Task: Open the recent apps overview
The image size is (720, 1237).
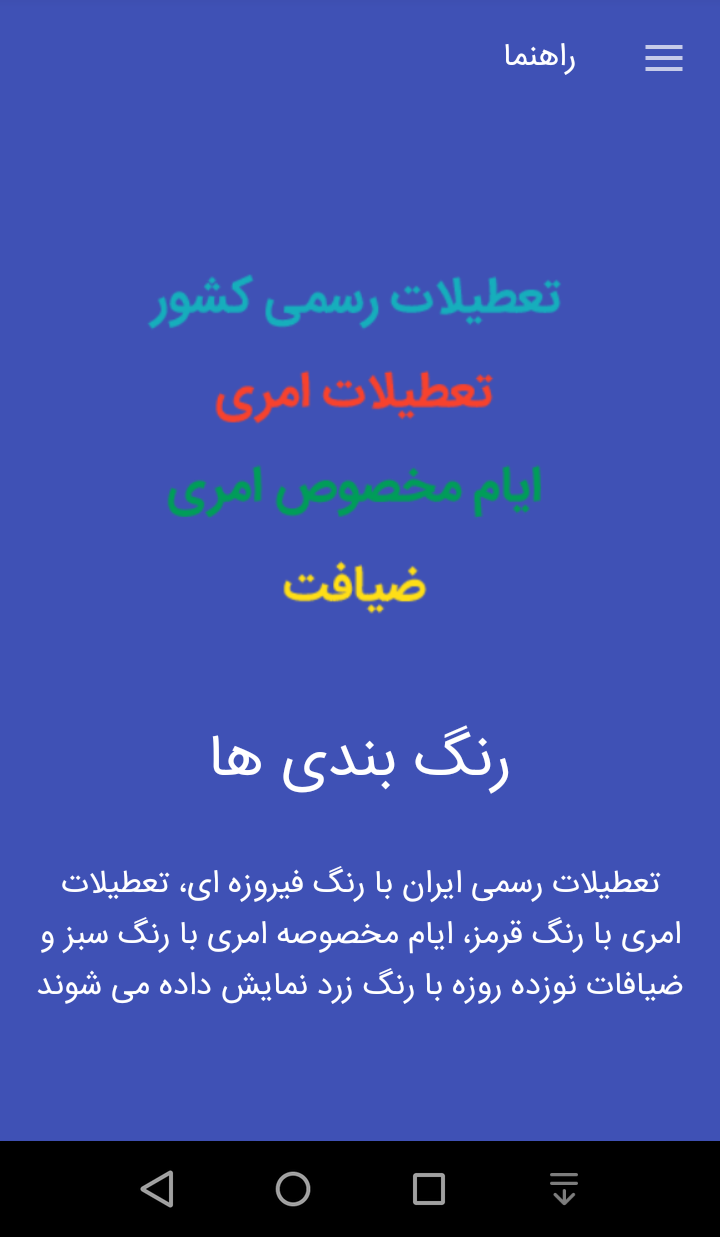Action: [429, 1189]
